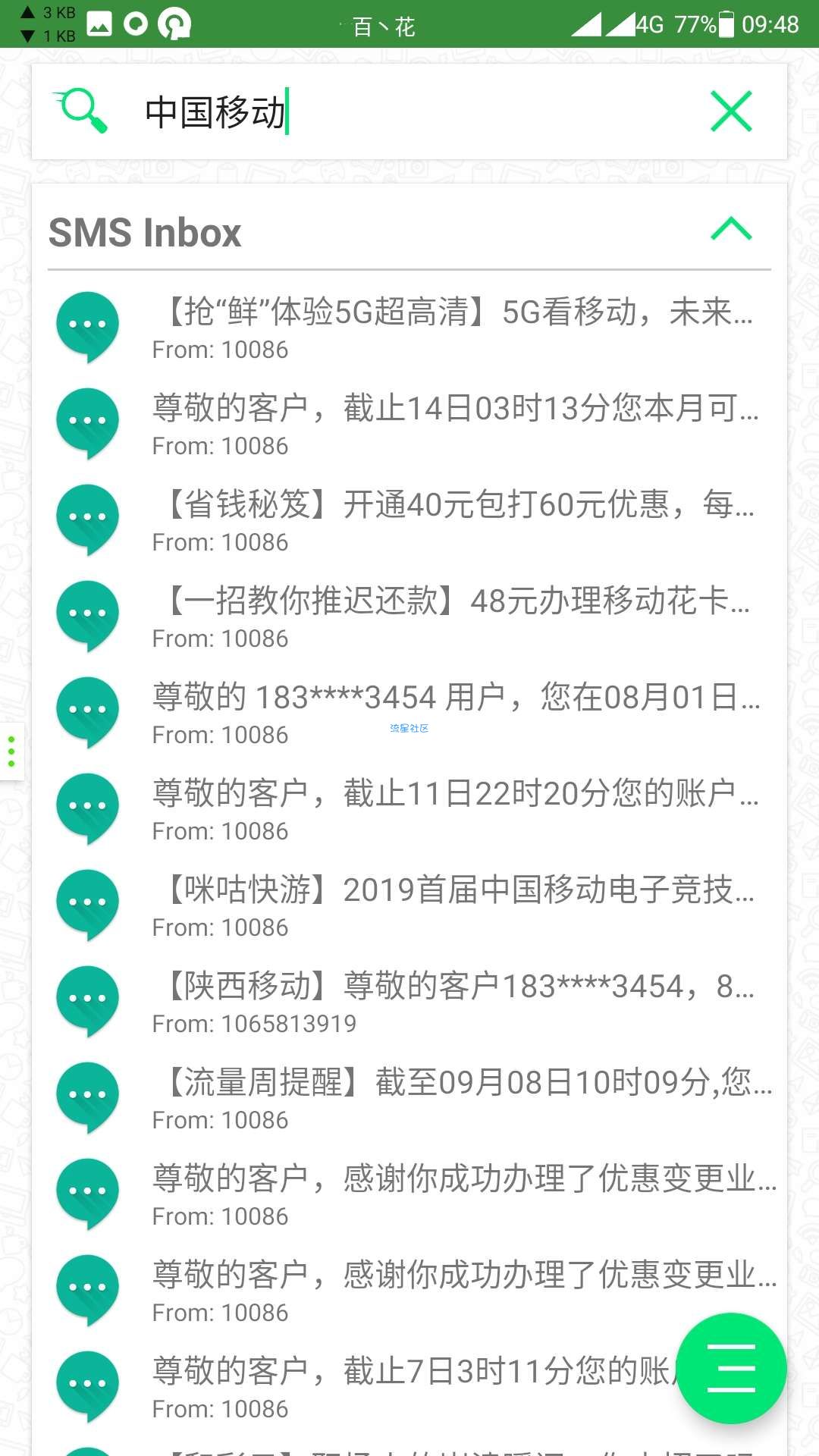Open the 截止11日22时20分 message
This screenshot has height=1456, width=819.
[409, 810]
